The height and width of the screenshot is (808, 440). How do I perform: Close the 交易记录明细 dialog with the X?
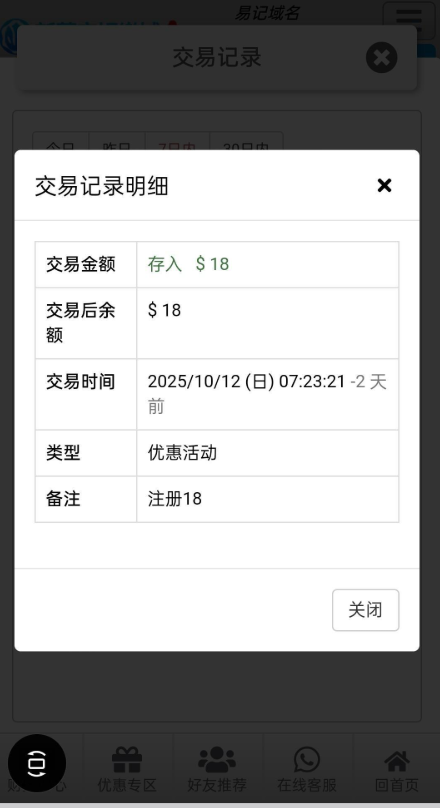(384, 186)
